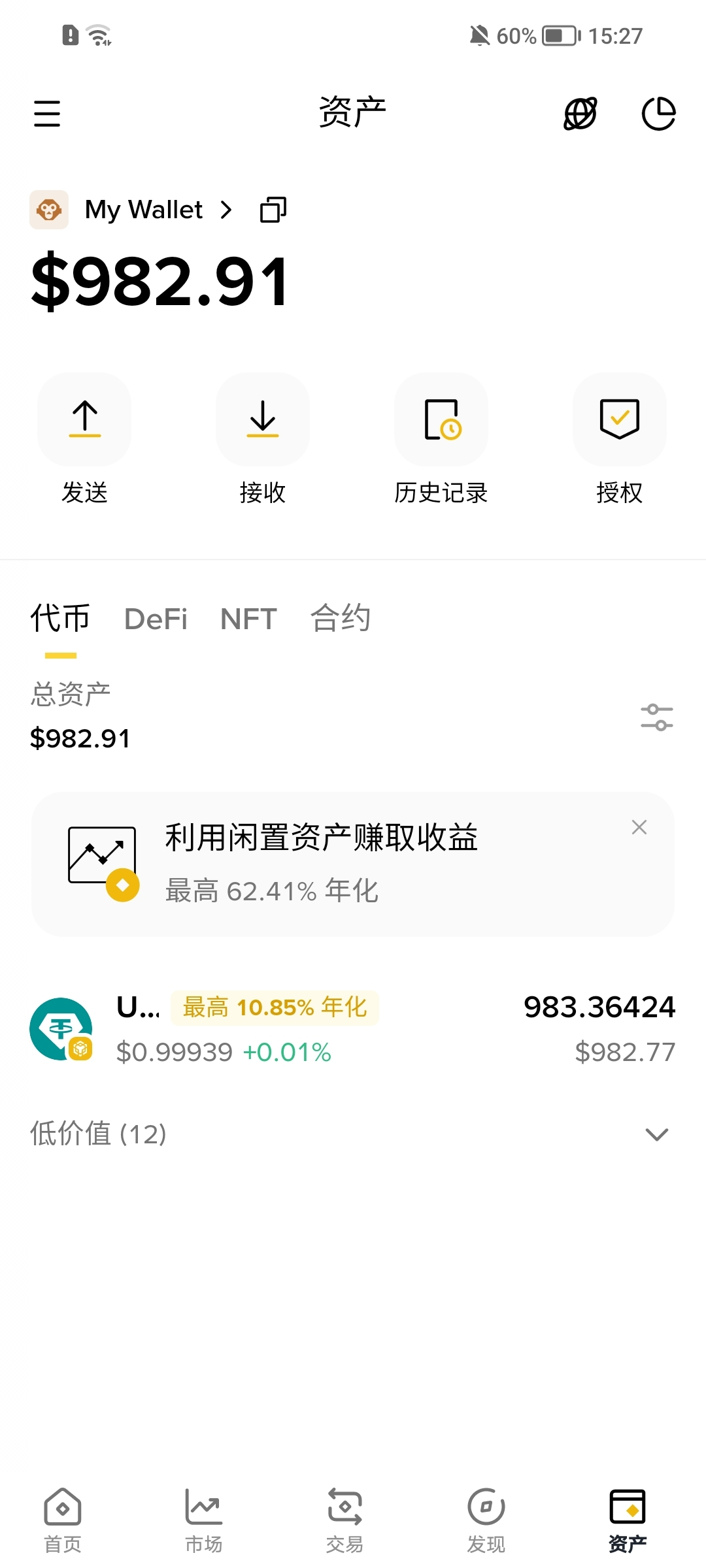Open the hamburger drawer menu

coord(47,114)
